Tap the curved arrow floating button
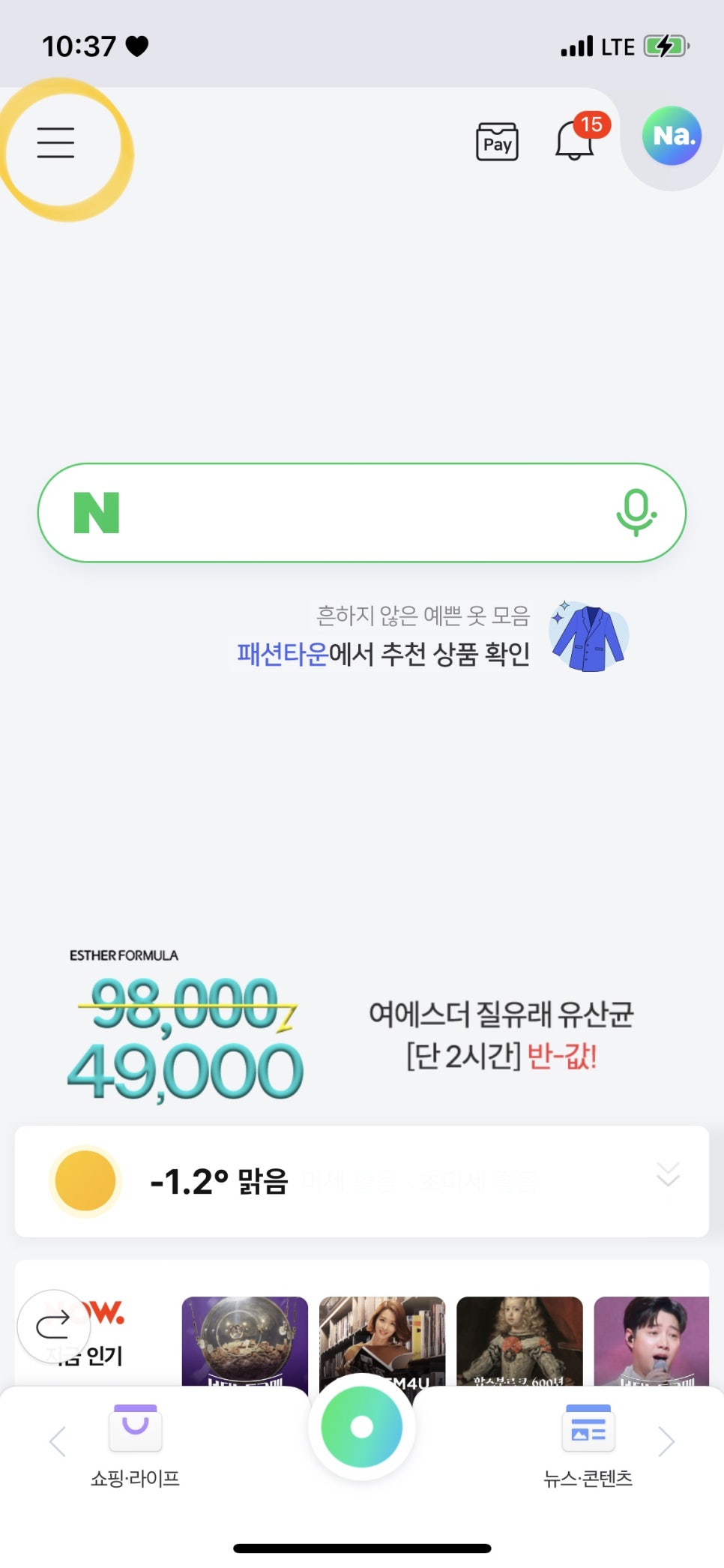724x1568 pixels. tap(53, 1326)
